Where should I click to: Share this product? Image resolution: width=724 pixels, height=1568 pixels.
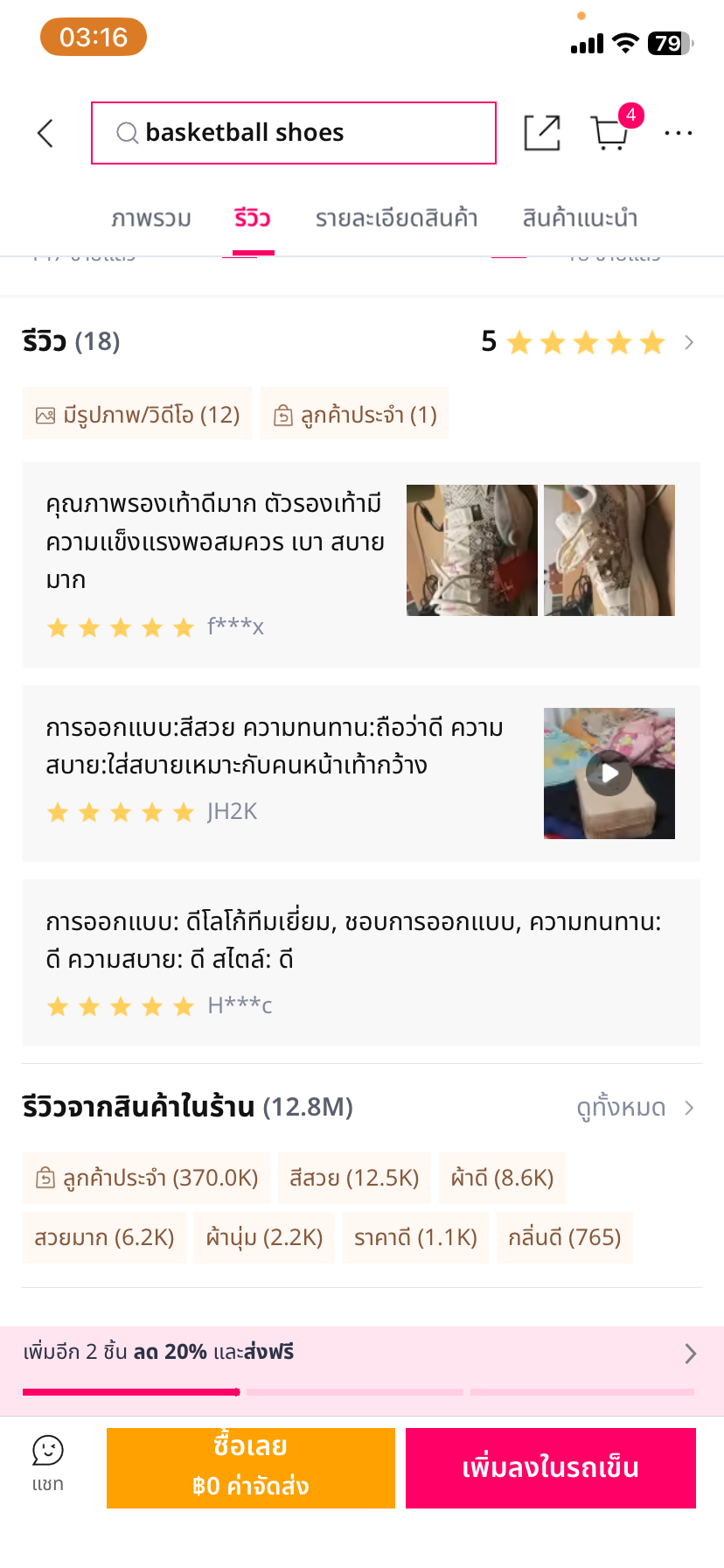pyautogui.click(x=541, y=133)
